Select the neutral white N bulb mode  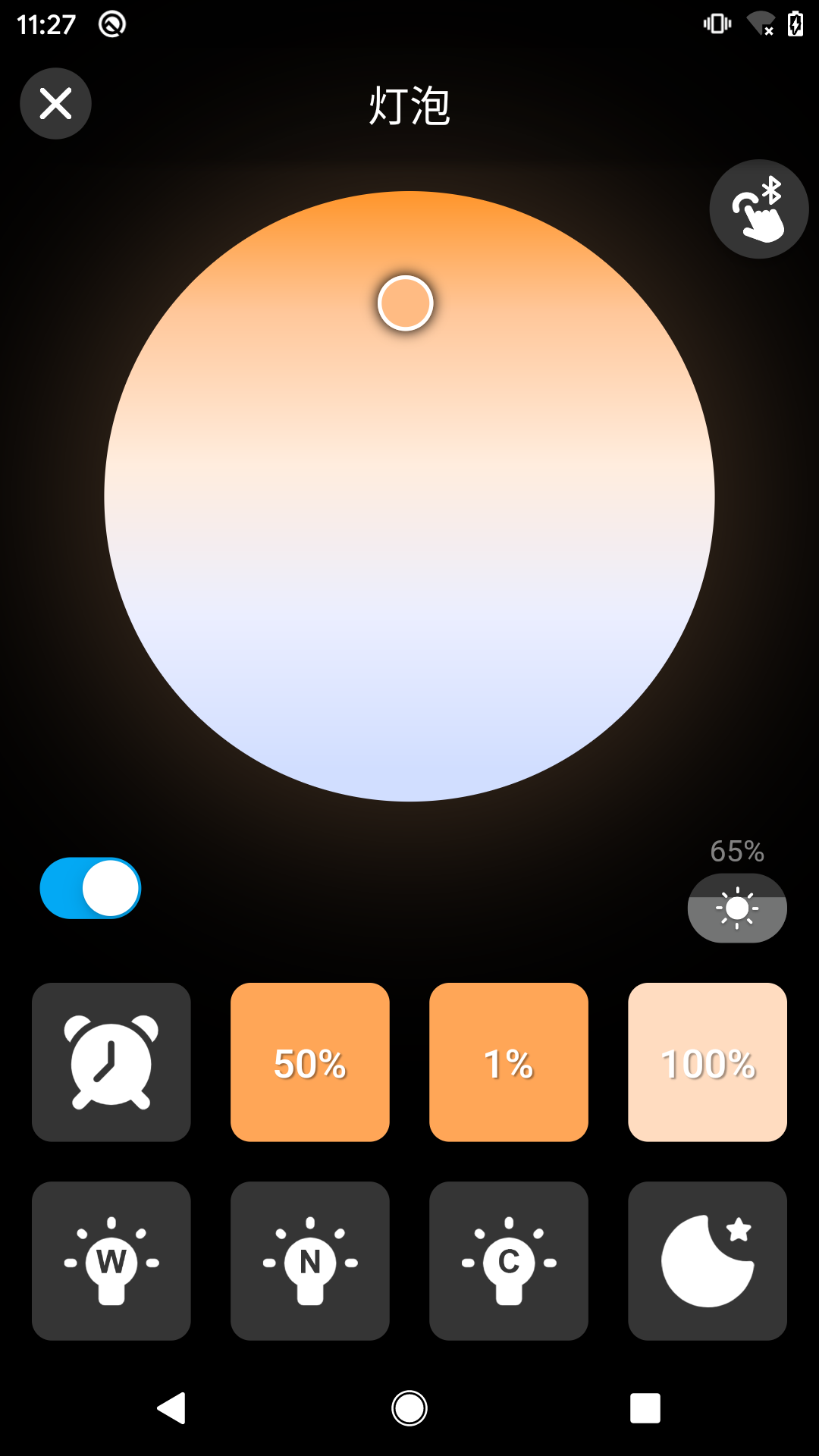tap(310, 1260)
